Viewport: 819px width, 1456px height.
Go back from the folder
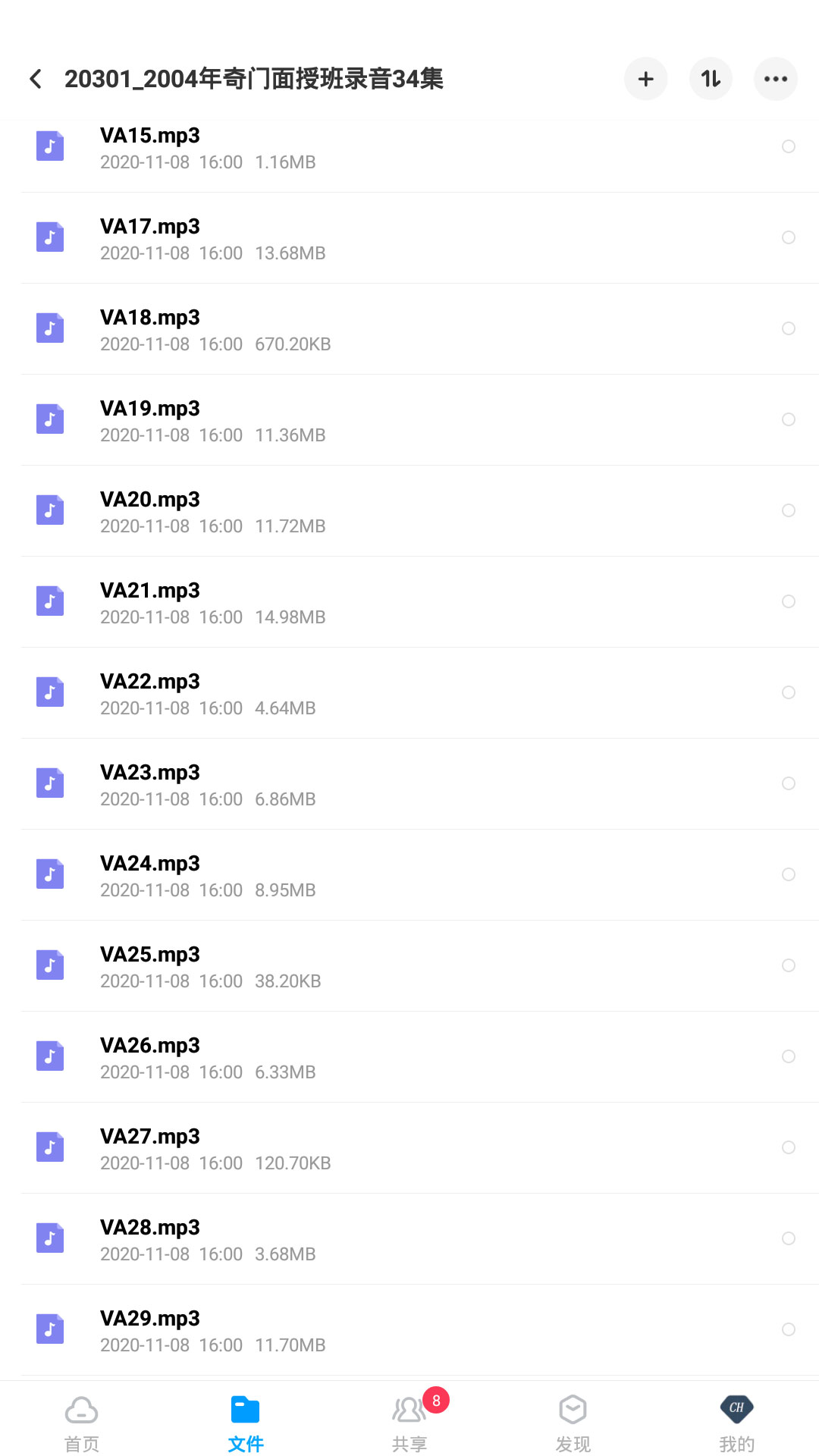(35, 79)
